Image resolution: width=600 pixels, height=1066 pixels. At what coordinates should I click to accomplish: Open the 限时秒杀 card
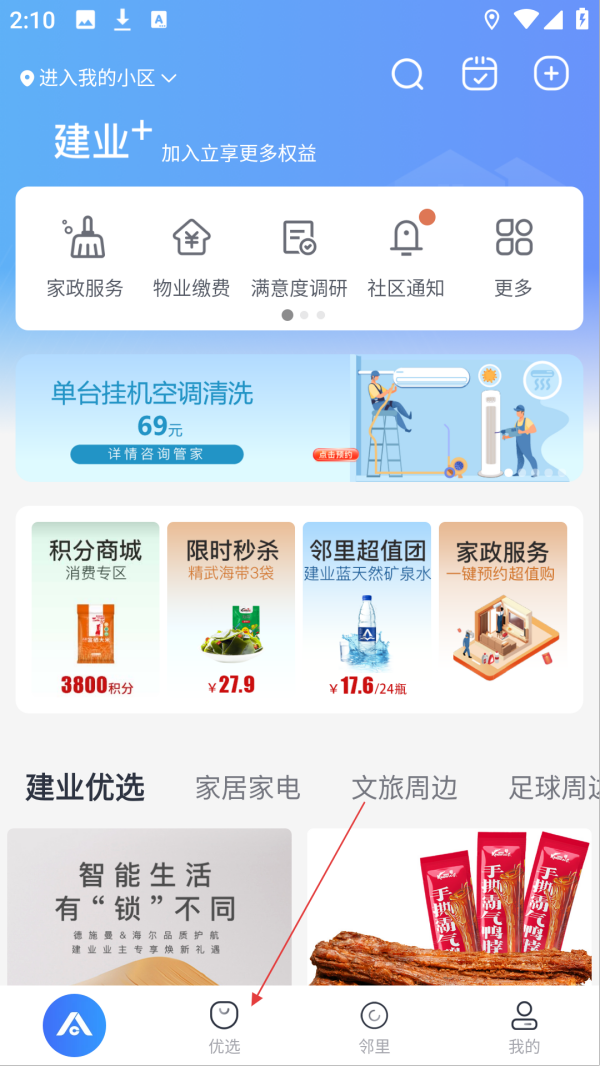point(231,610)
